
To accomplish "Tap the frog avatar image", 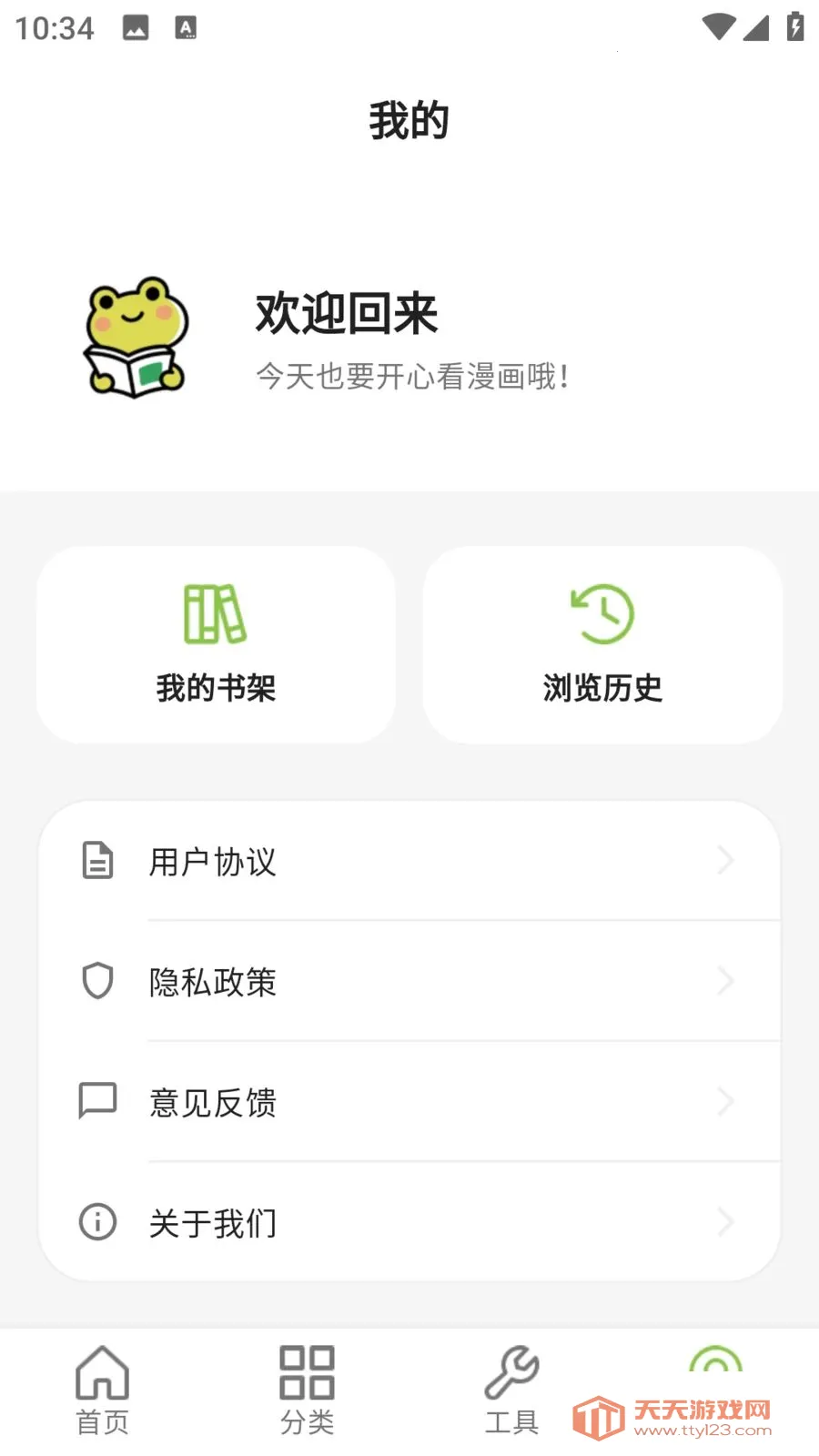I will [135, 339].
